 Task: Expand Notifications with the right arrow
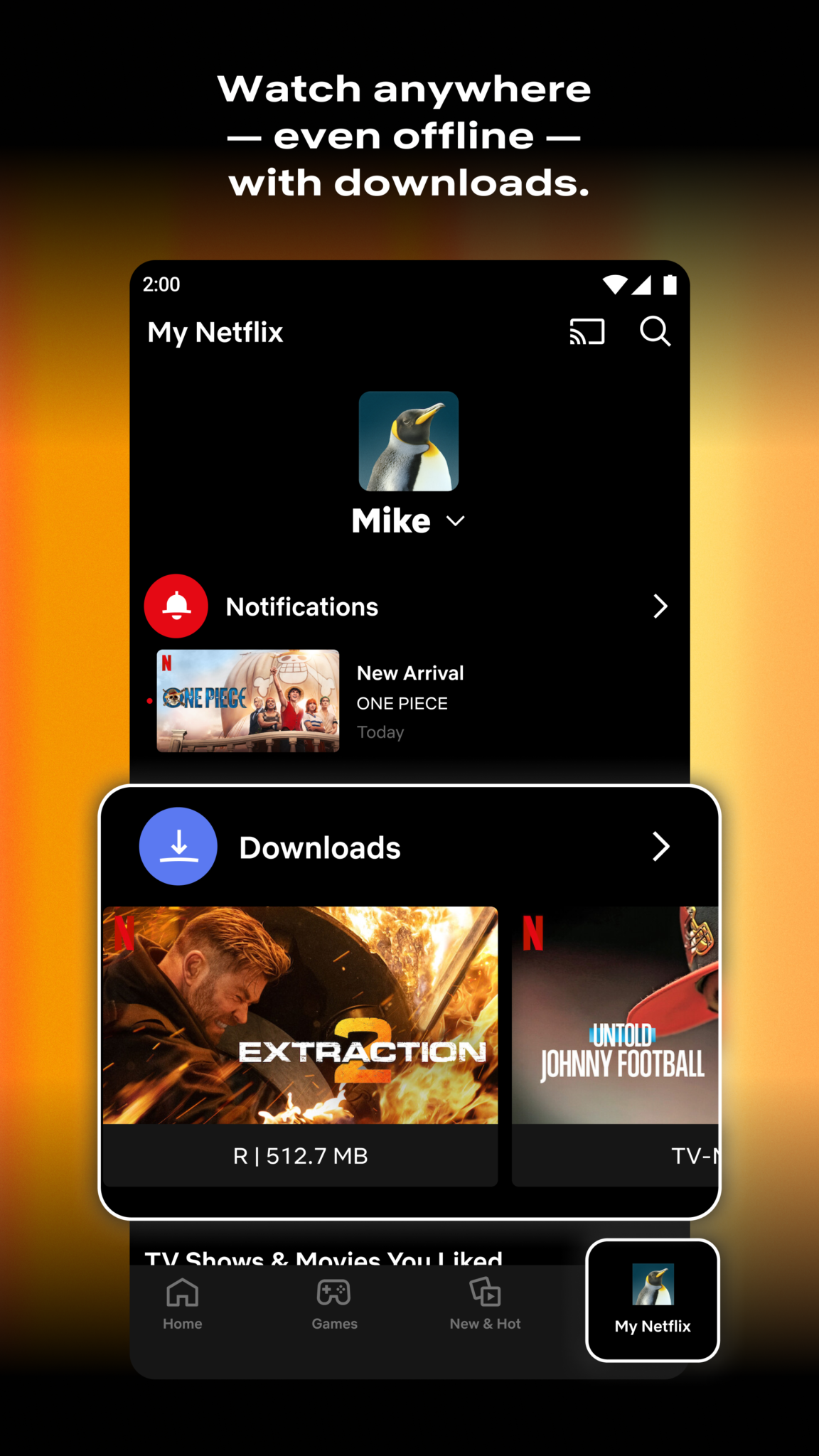(x=660, y=606)
